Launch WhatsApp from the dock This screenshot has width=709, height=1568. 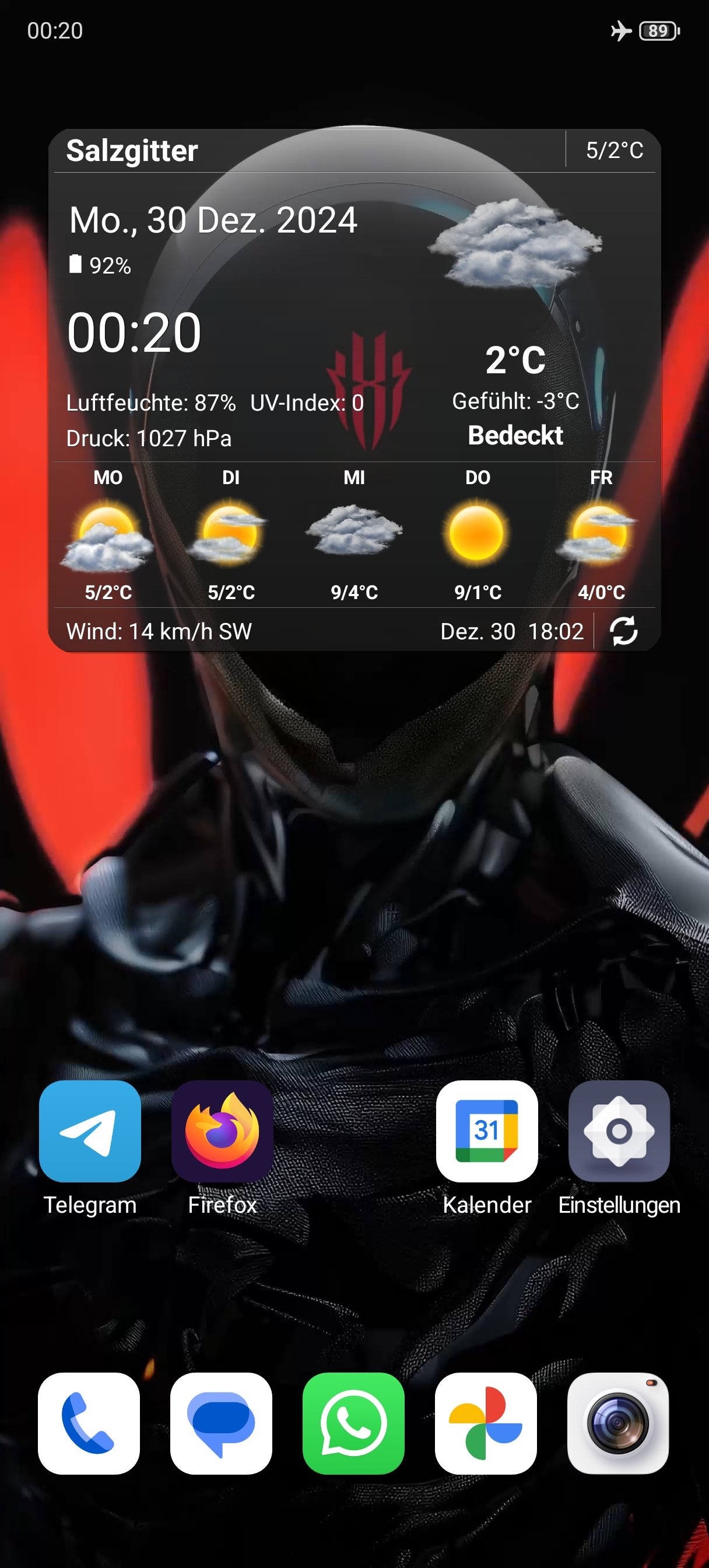[353, 1423]
